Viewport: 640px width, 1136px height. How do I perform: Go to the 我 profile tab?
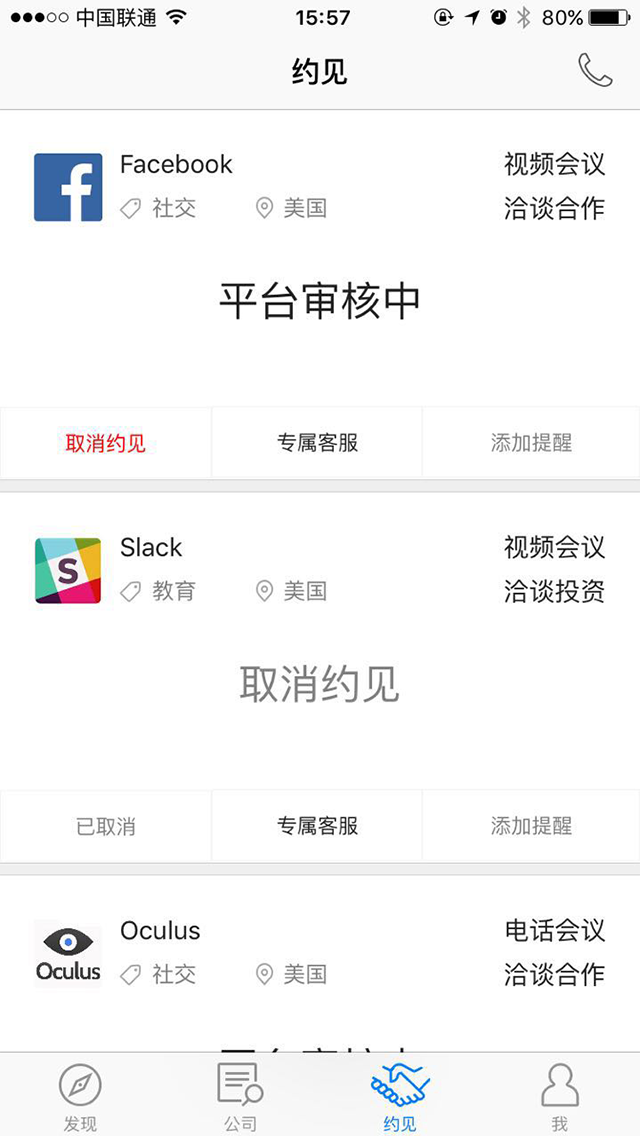click(x=560, y=1096)
